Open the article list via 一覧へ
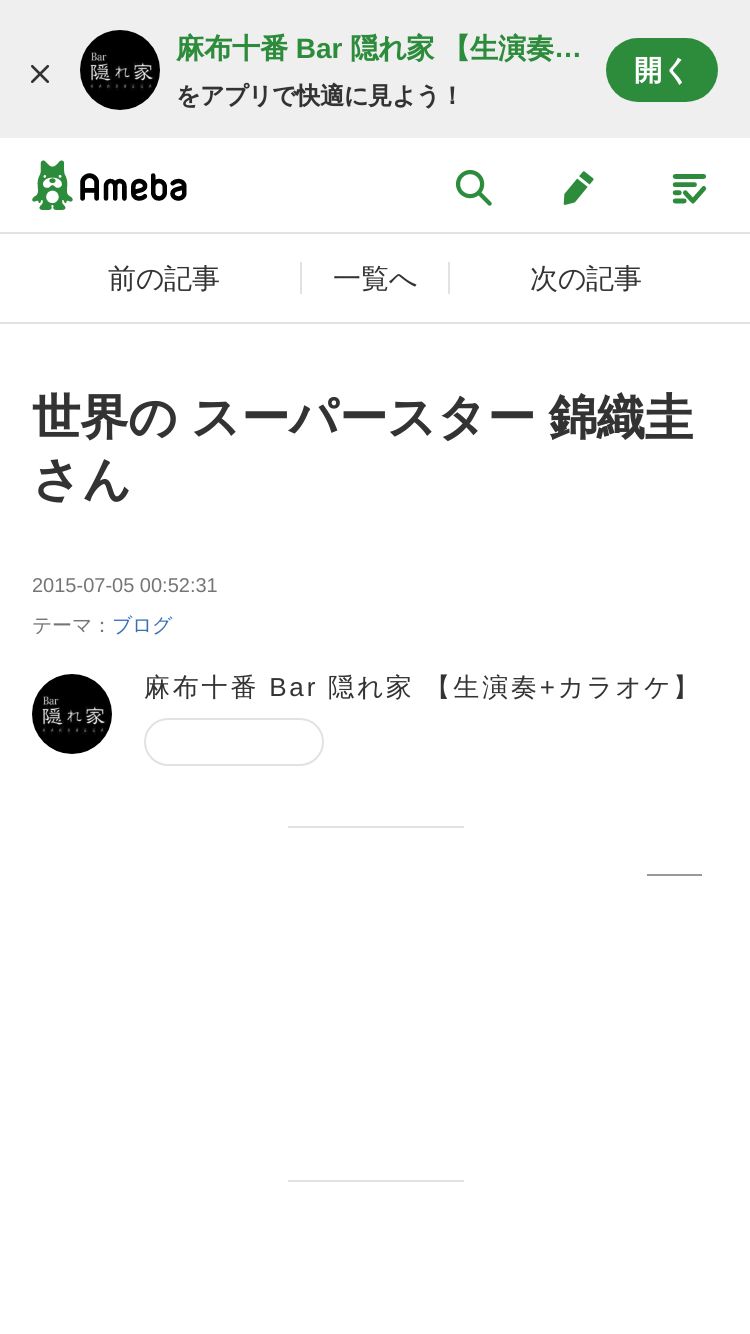The image size is (750, 1334). pyautogui.click(x=375, y=278)
